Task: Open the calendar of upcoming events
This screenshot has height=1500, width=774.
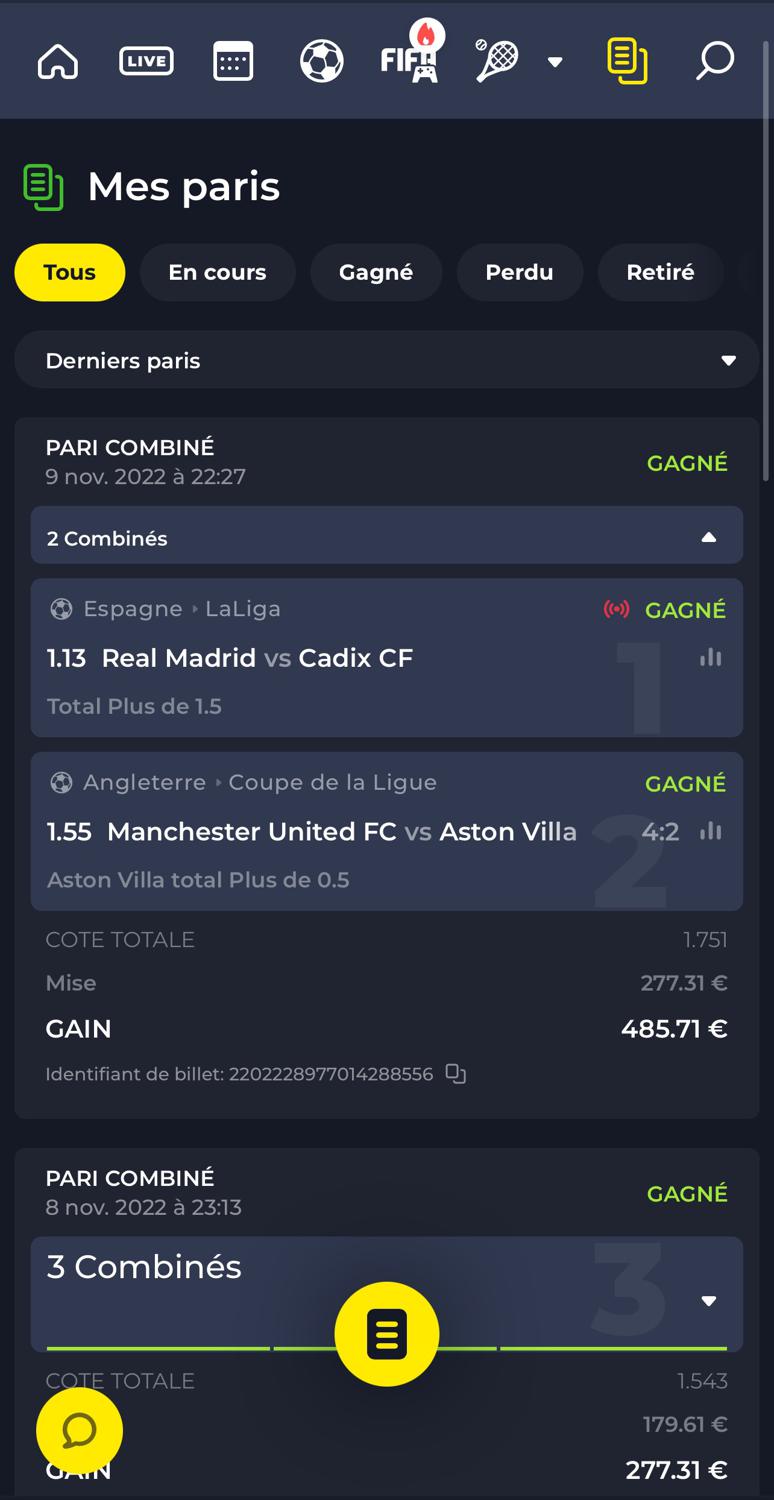Action: click(233, 61)
